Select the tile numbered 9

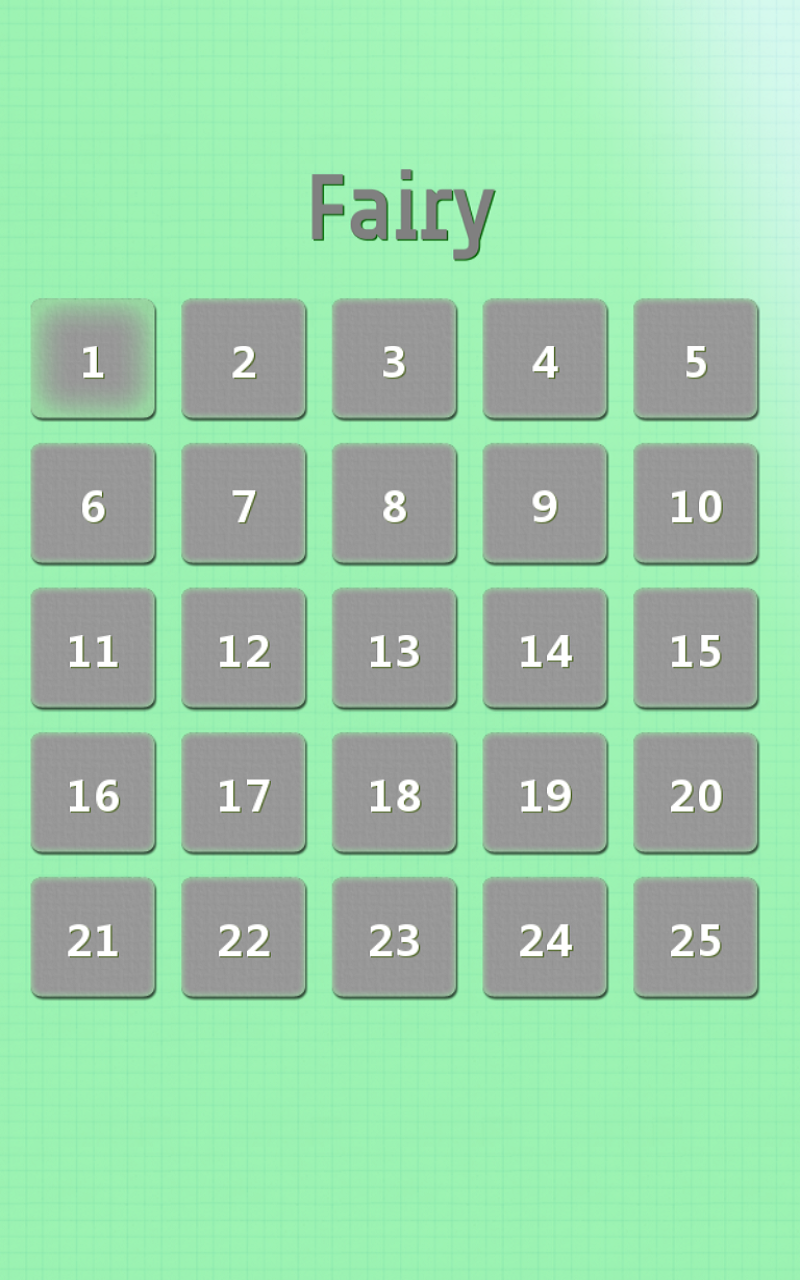(x=544, y=505)
